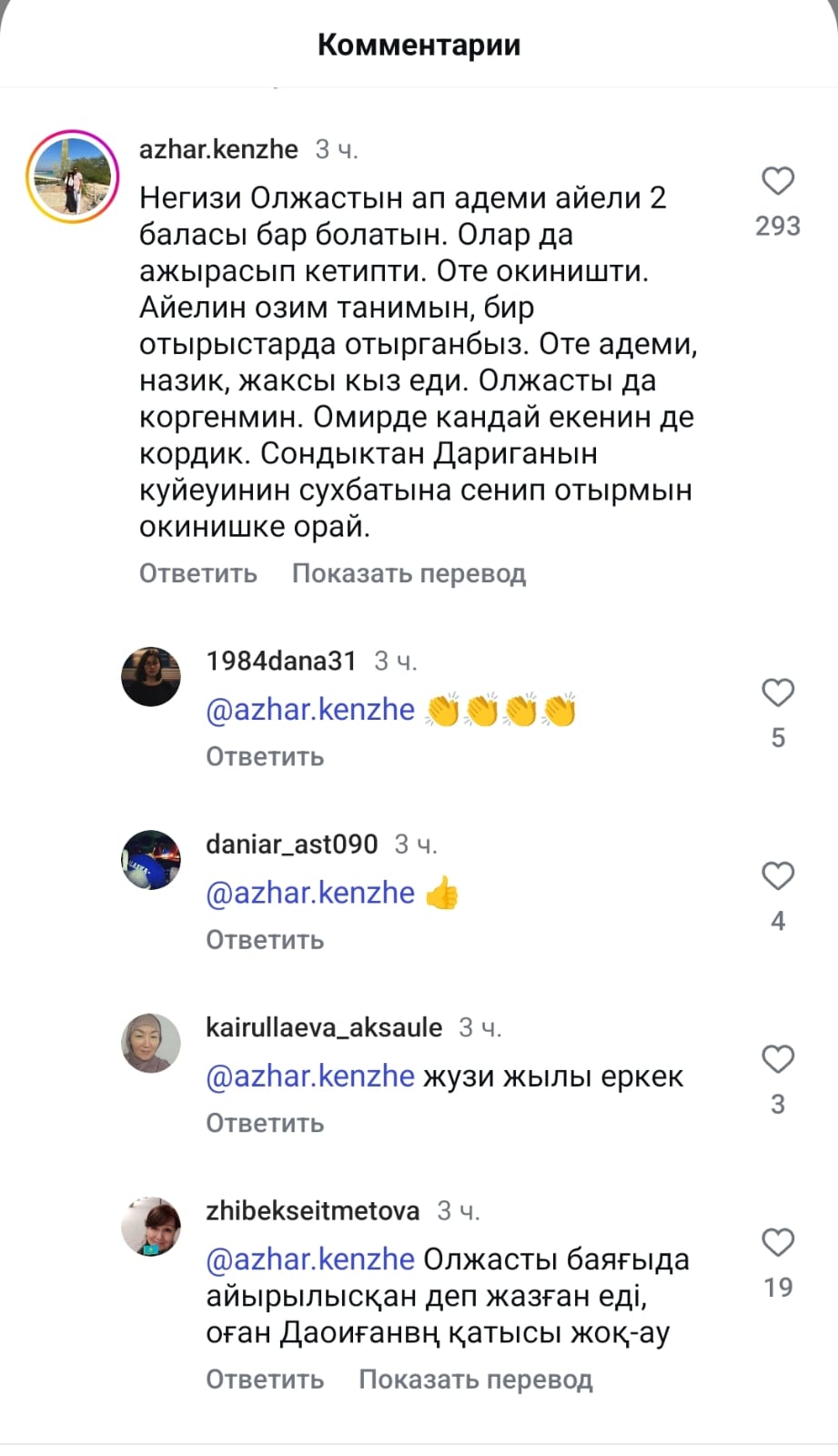Open 1984dana31's profile avatar
The image size is (838, 1456).
pos(151,676)
